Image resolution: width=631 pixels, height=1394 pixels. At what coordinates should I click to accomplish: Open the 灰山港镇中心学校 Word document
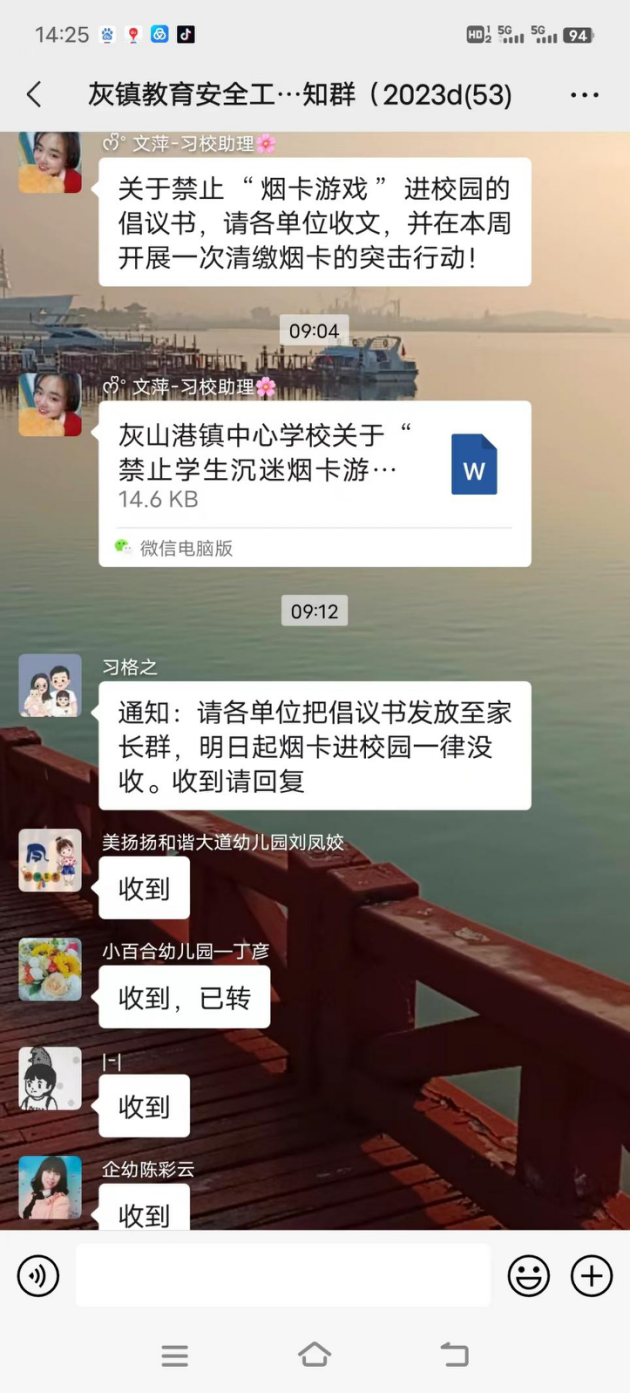(x=314, y=483)
